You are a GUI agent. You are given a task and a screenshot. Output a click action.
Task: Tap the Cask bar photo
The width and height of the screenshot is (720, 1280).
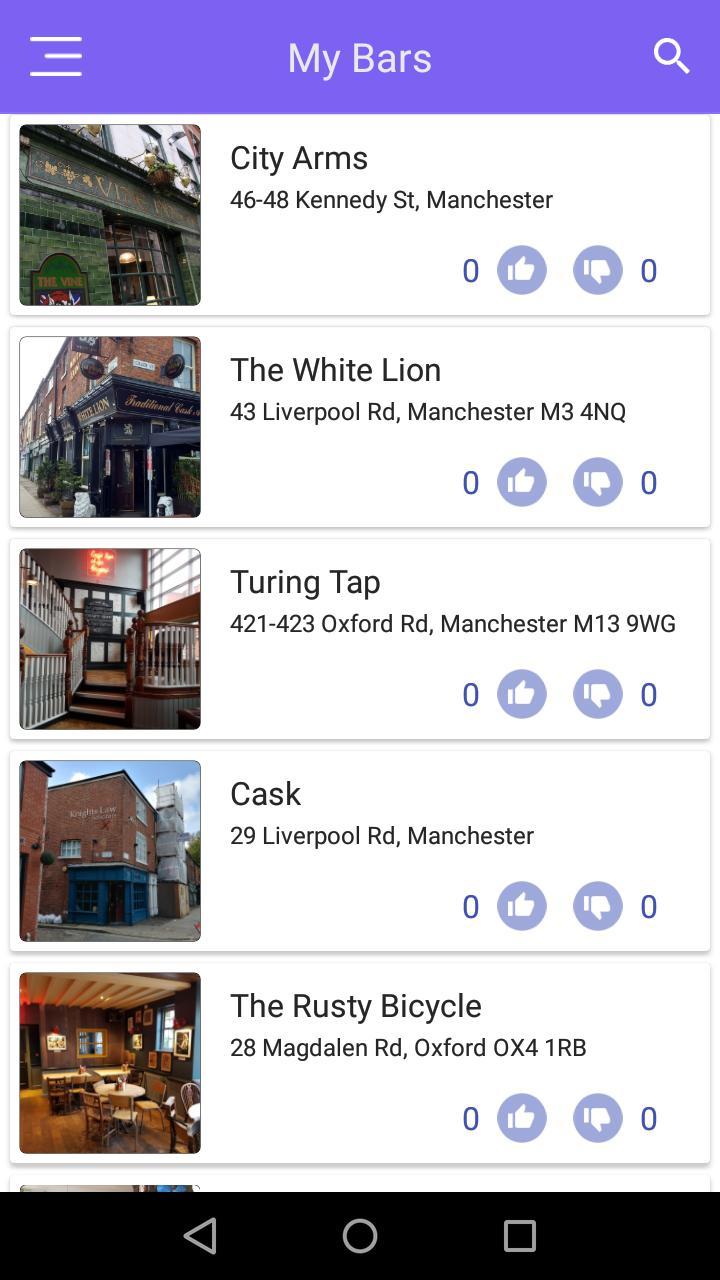pos(109,851)
